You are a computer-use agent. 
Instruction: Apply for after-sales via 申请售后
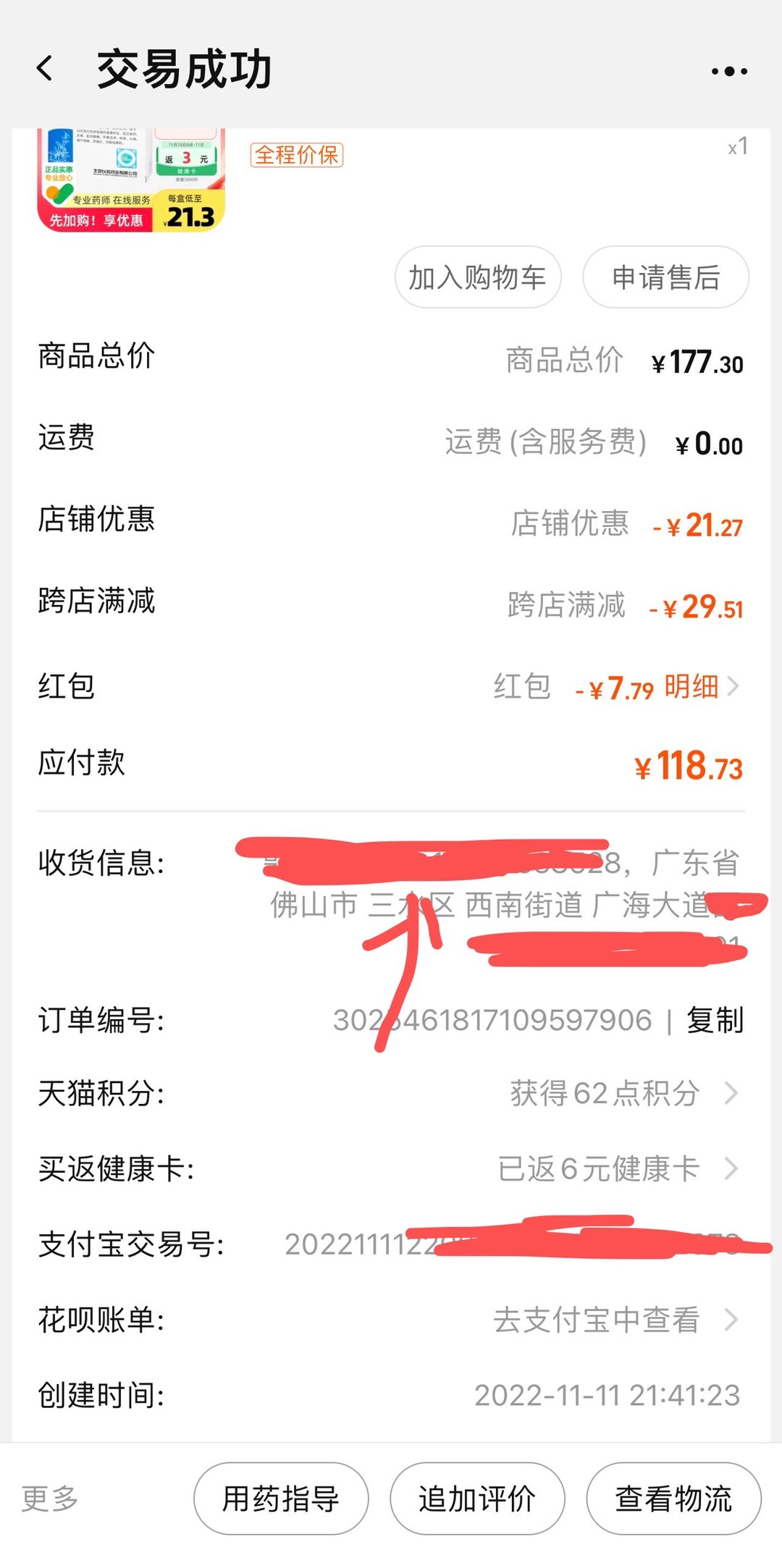(x=665, y=277)
